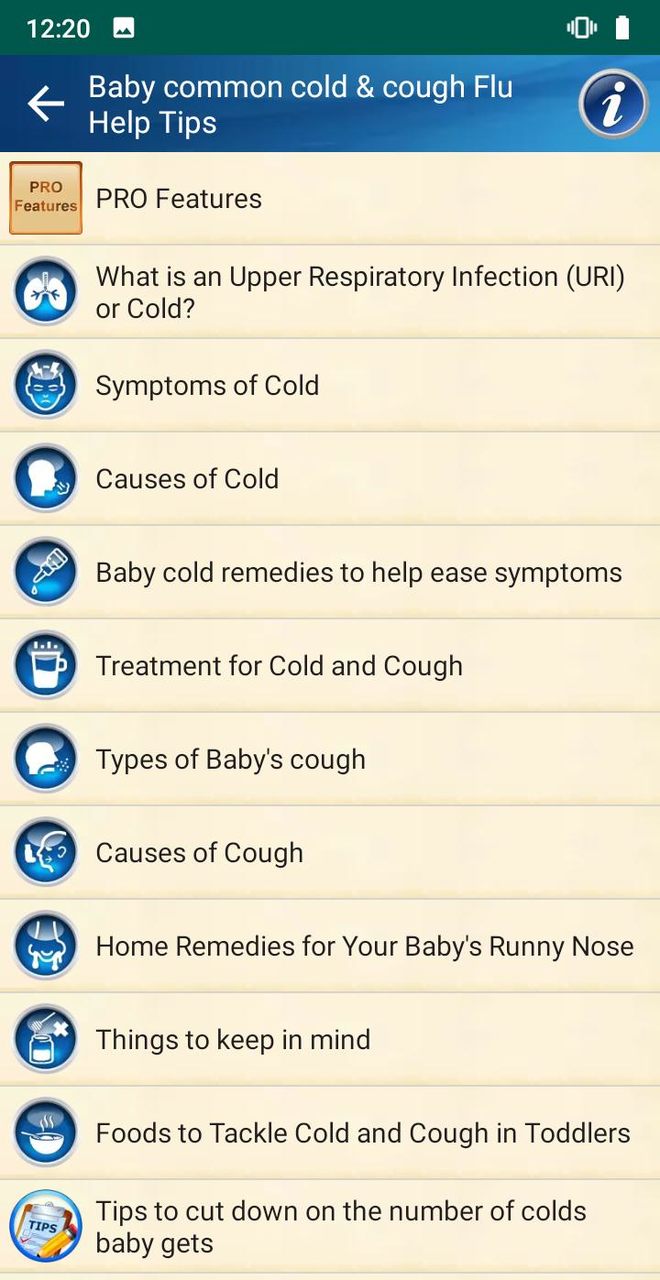Go back using the app bar arrow

(45, 104)
